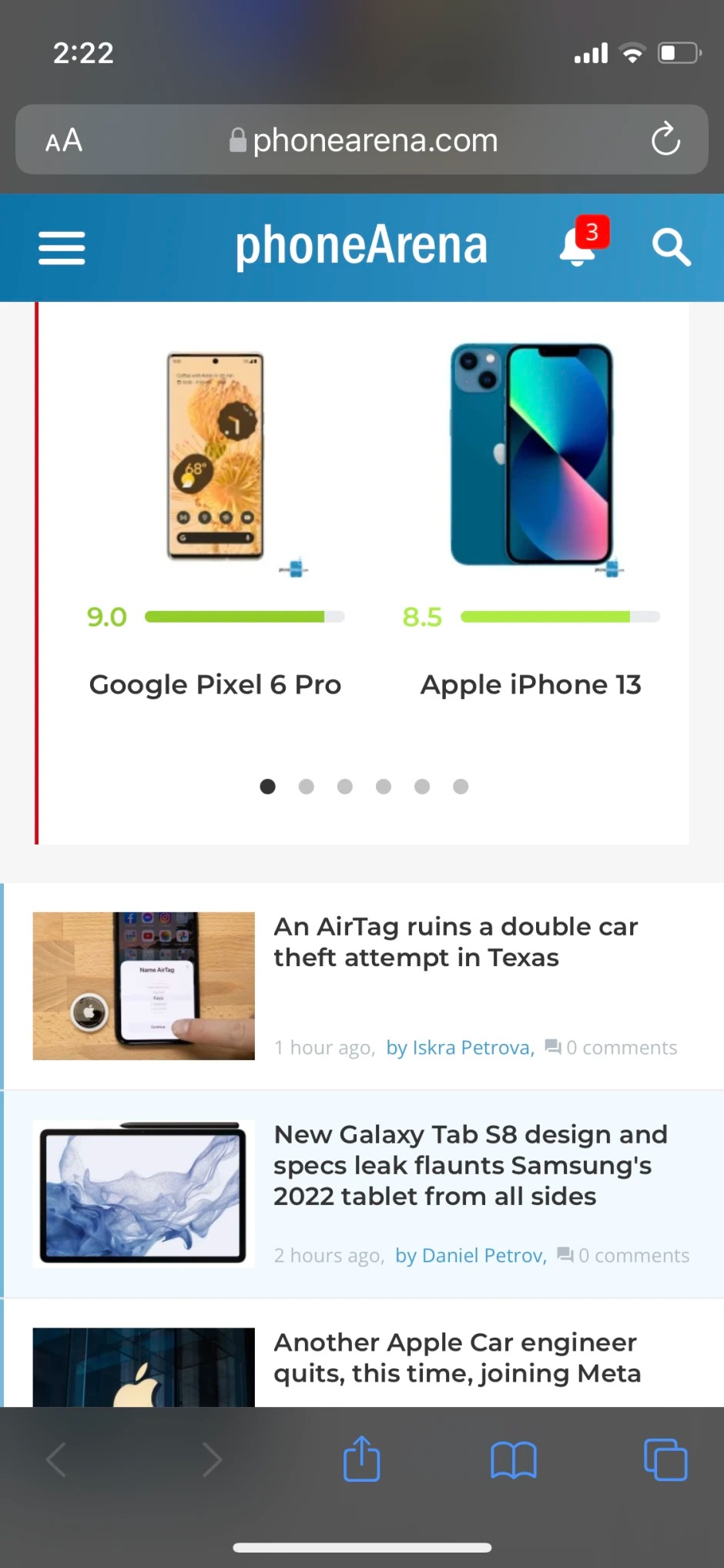Open the phoneArena search icon
The image size is (724, 1568).
click(671, 247)
